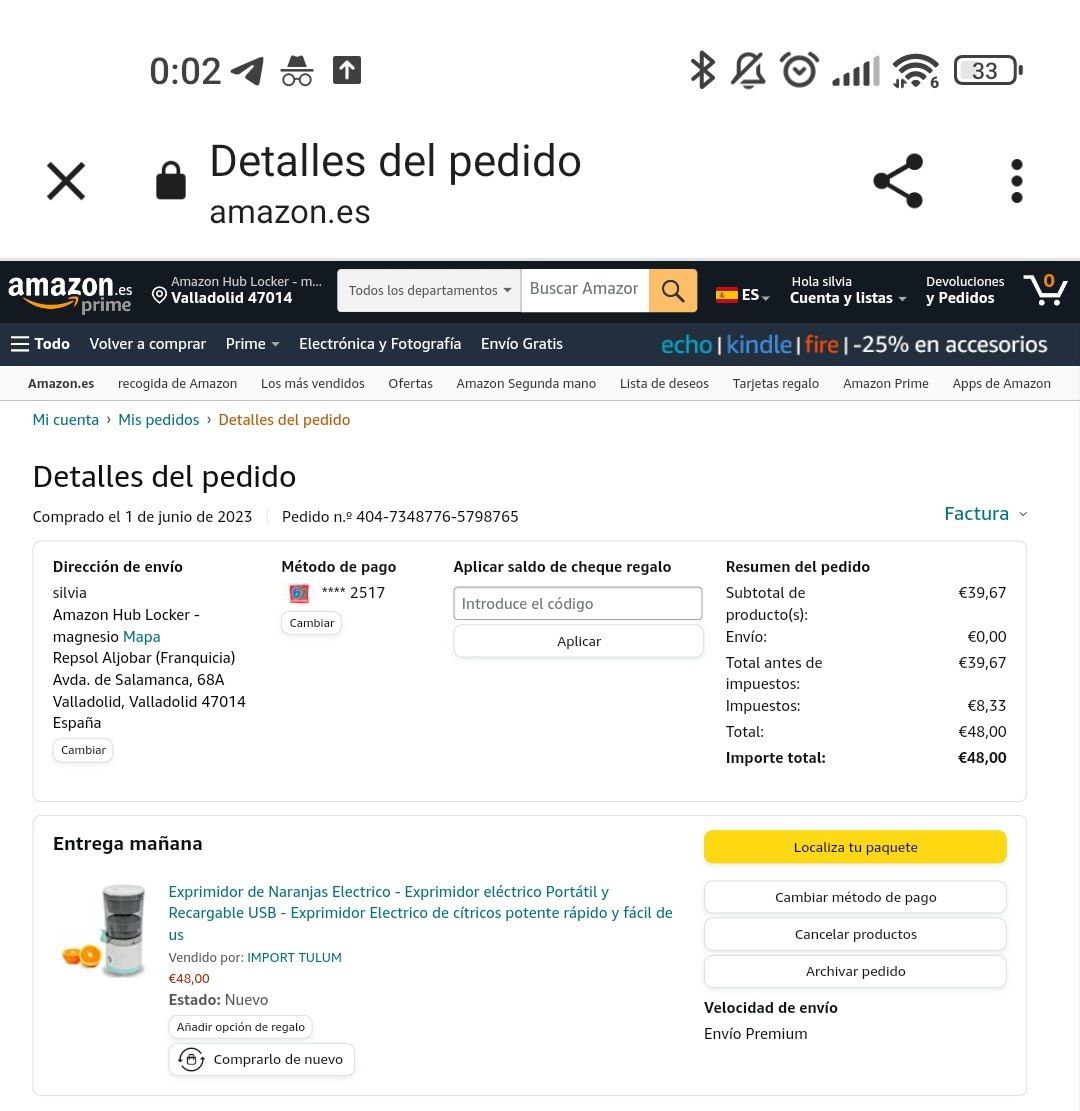Screen dimensions: 1080x1111
Task: Tap the orange search magnifier button
Action: coord(673,291)
